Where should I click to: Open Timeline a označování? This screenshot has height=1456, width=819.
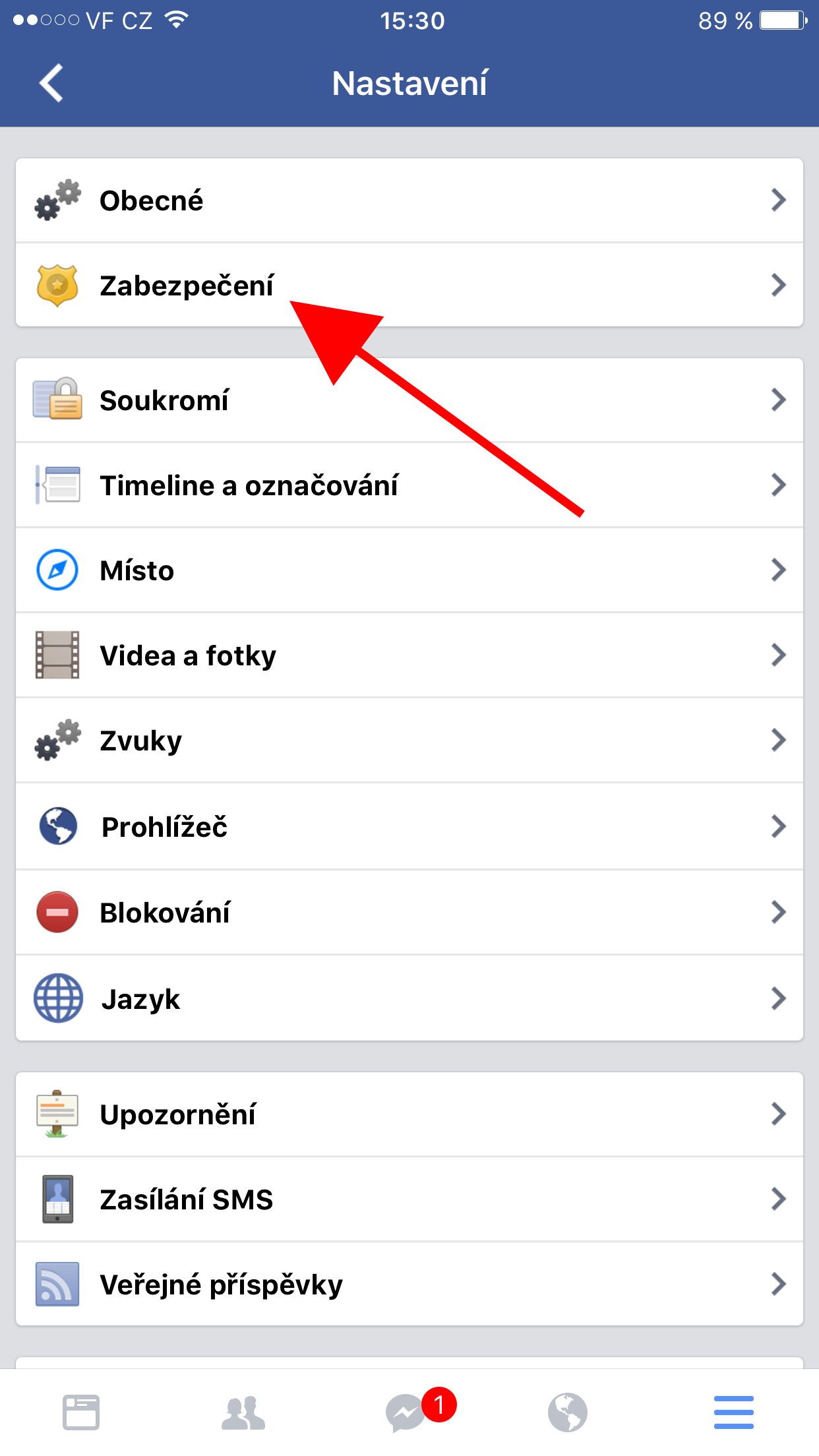(x=409, y=485)
